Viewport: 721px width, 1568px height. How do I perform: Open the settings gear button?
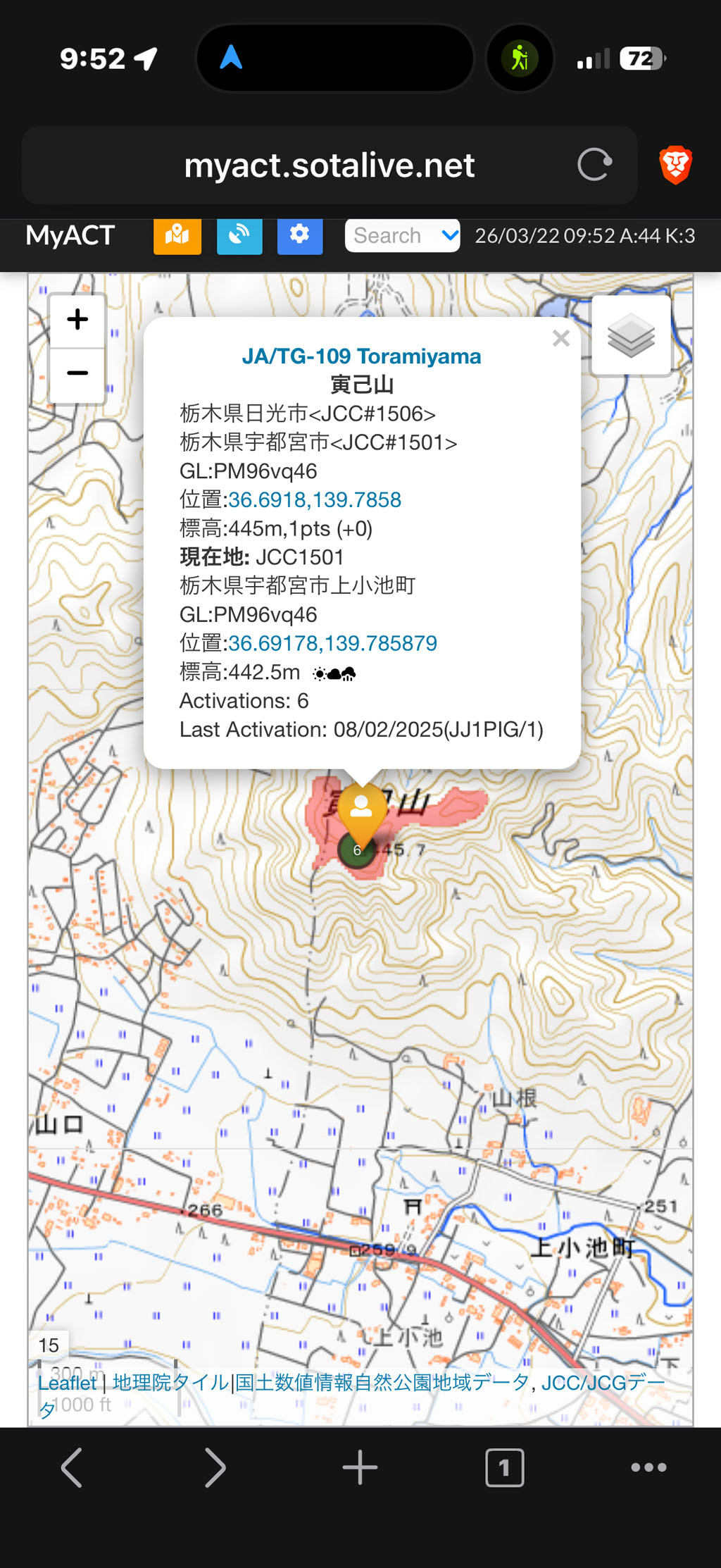pos(300,235)
